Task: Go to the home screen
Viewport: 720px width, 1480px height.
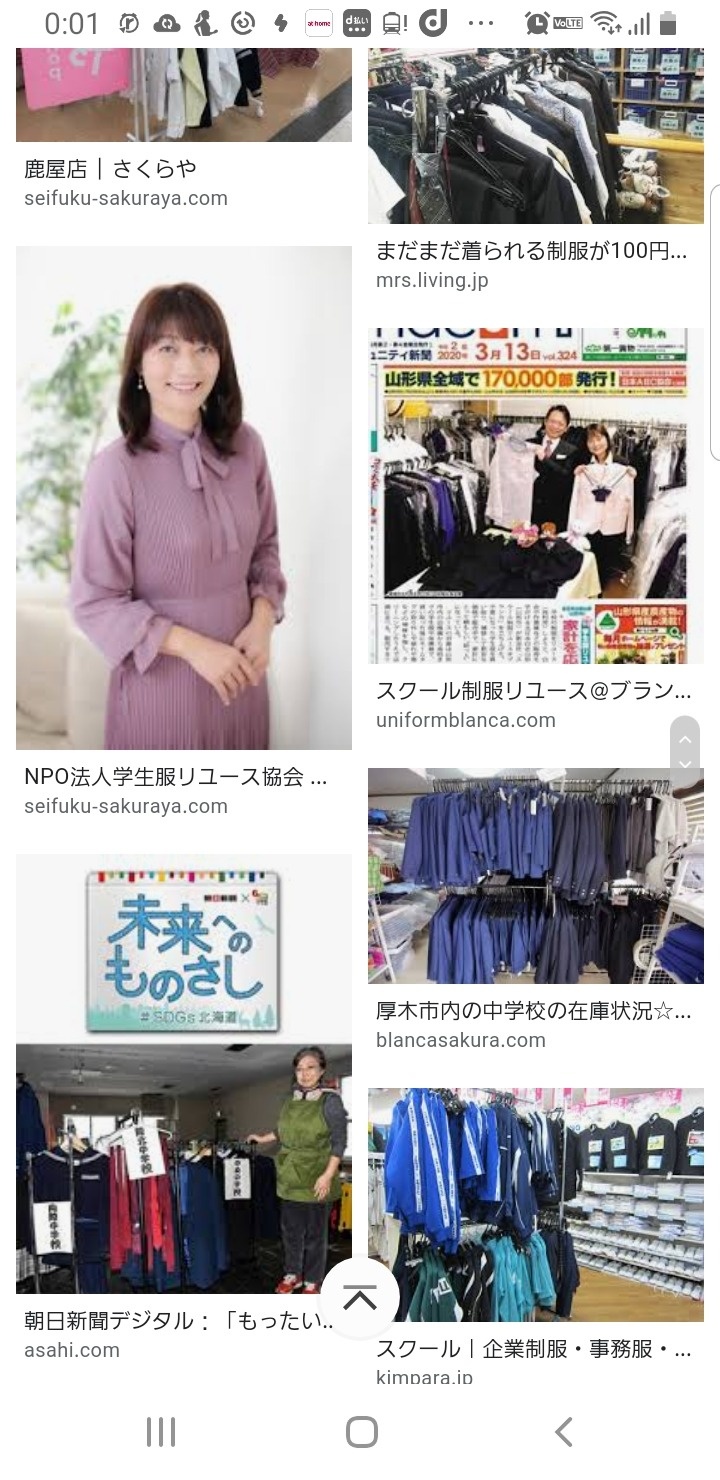Action: point(361,1432)
